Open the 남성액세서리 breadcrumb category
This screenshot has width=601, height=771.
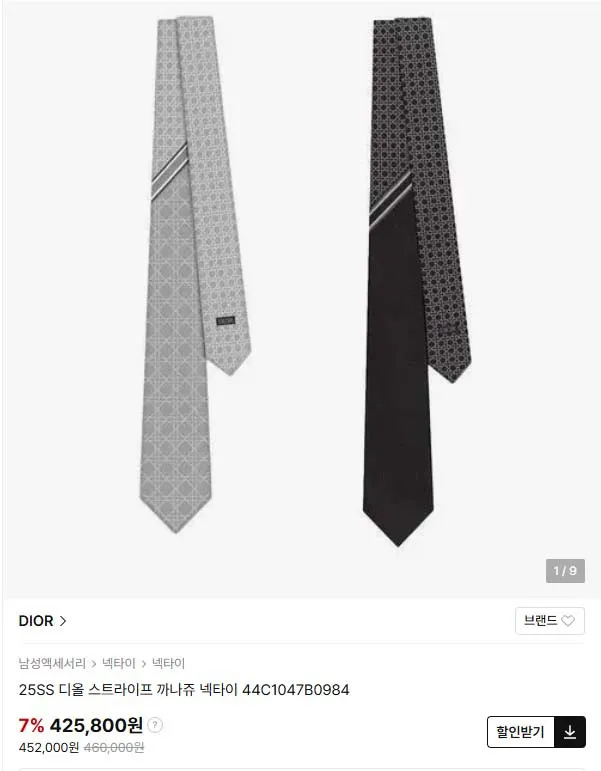point(52,663)
